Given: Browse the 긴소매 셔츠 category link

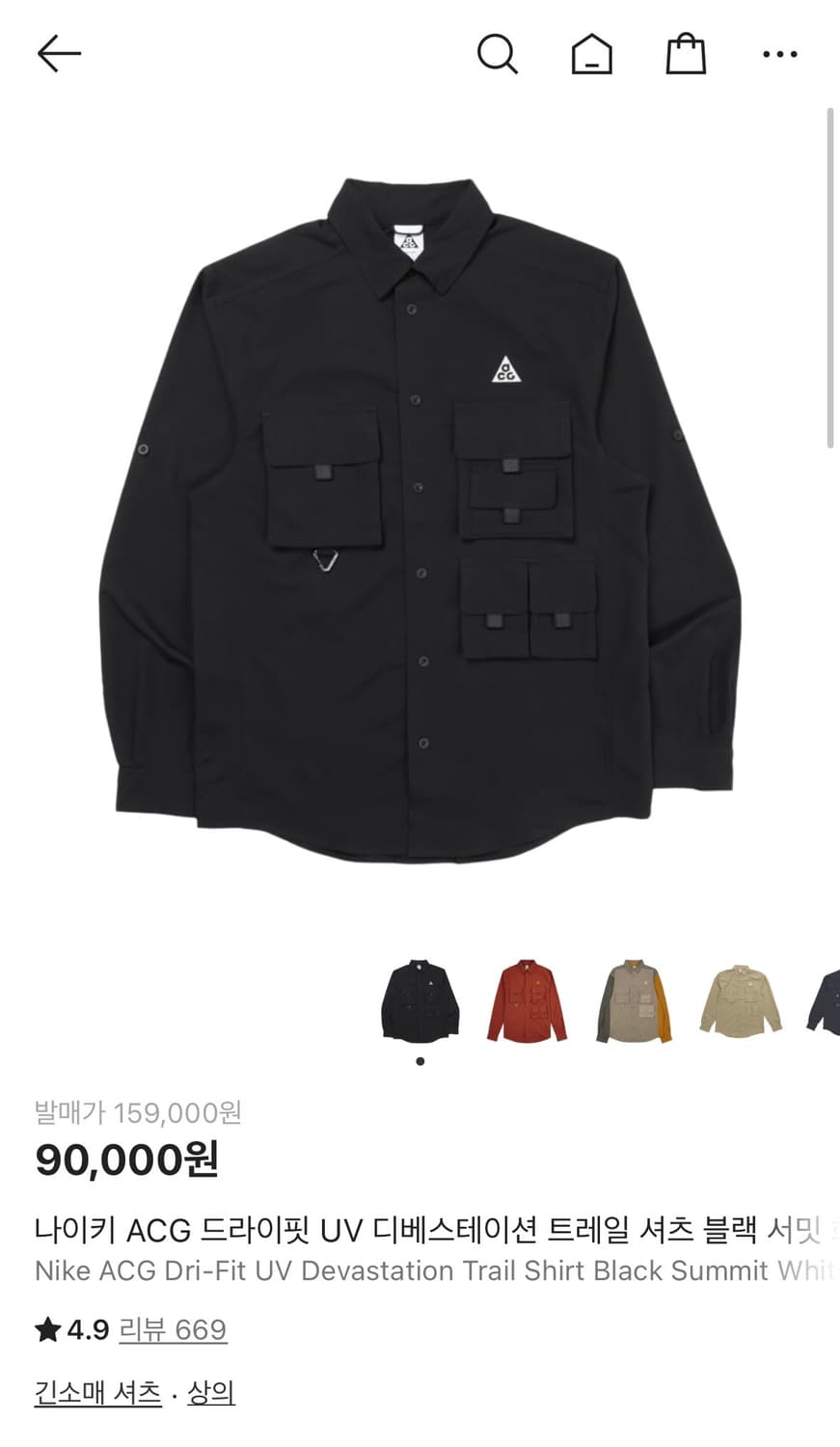Looking at the screenshot, I should coord(96,1391).
